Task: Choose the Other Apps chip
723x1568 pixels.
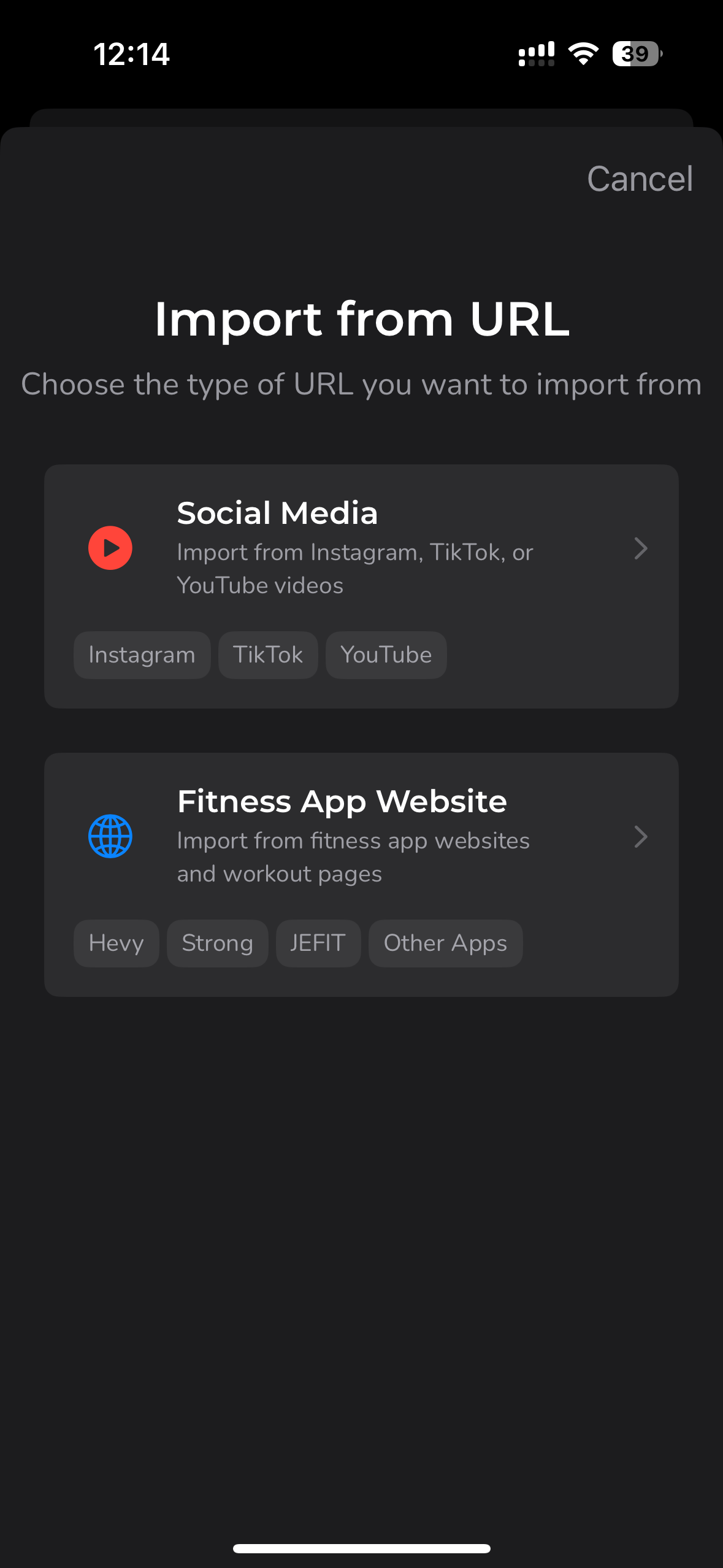Action: click(x=445, y=943)
